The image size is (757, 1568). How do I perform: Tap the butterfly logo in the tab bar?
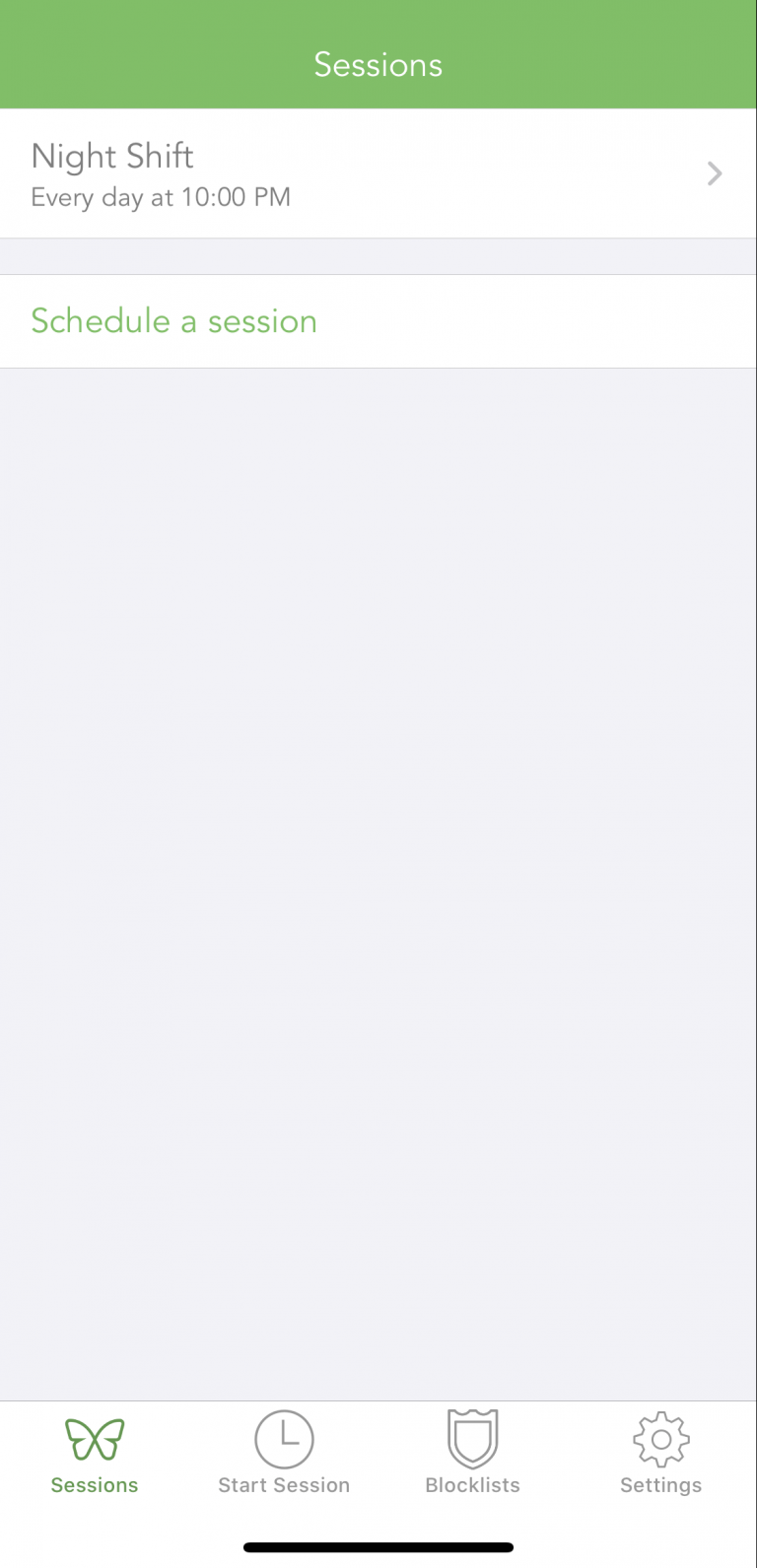pos(94,1438)
